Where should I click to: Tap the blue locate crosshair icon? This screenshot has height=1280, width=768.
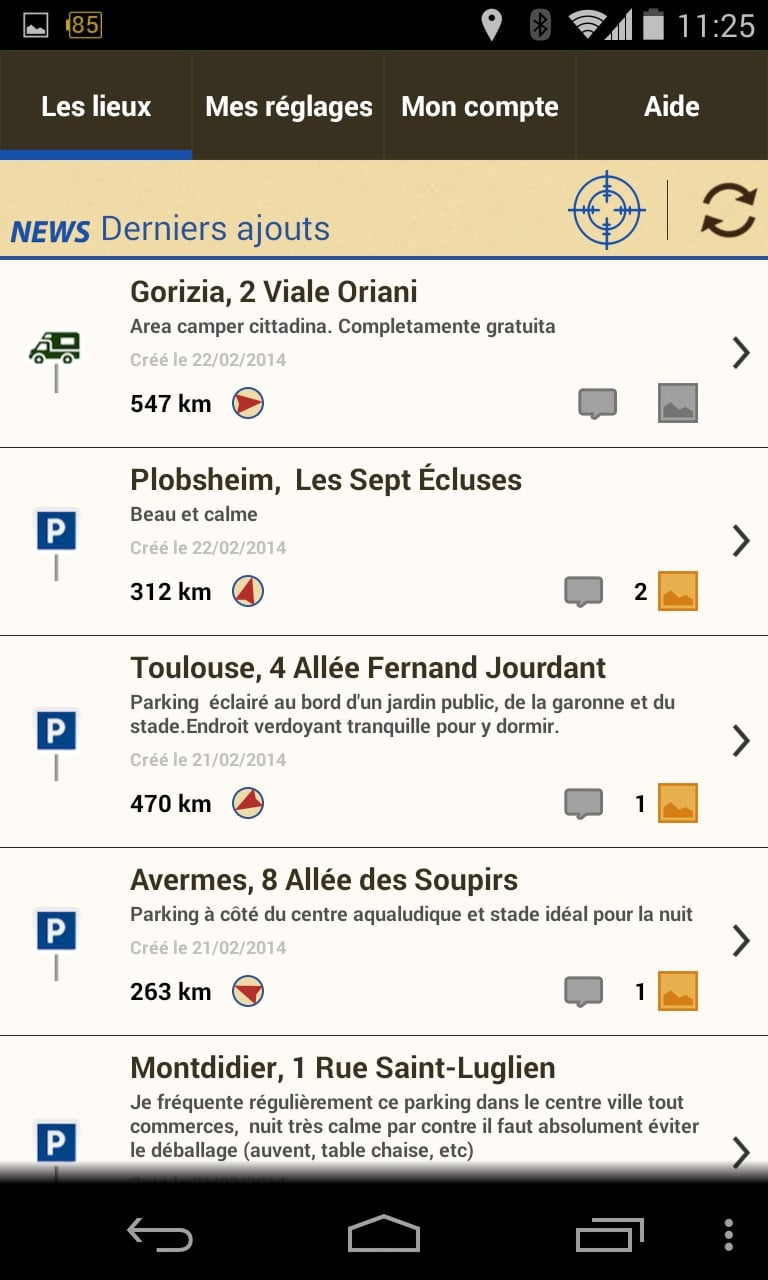tap(606, 210)
